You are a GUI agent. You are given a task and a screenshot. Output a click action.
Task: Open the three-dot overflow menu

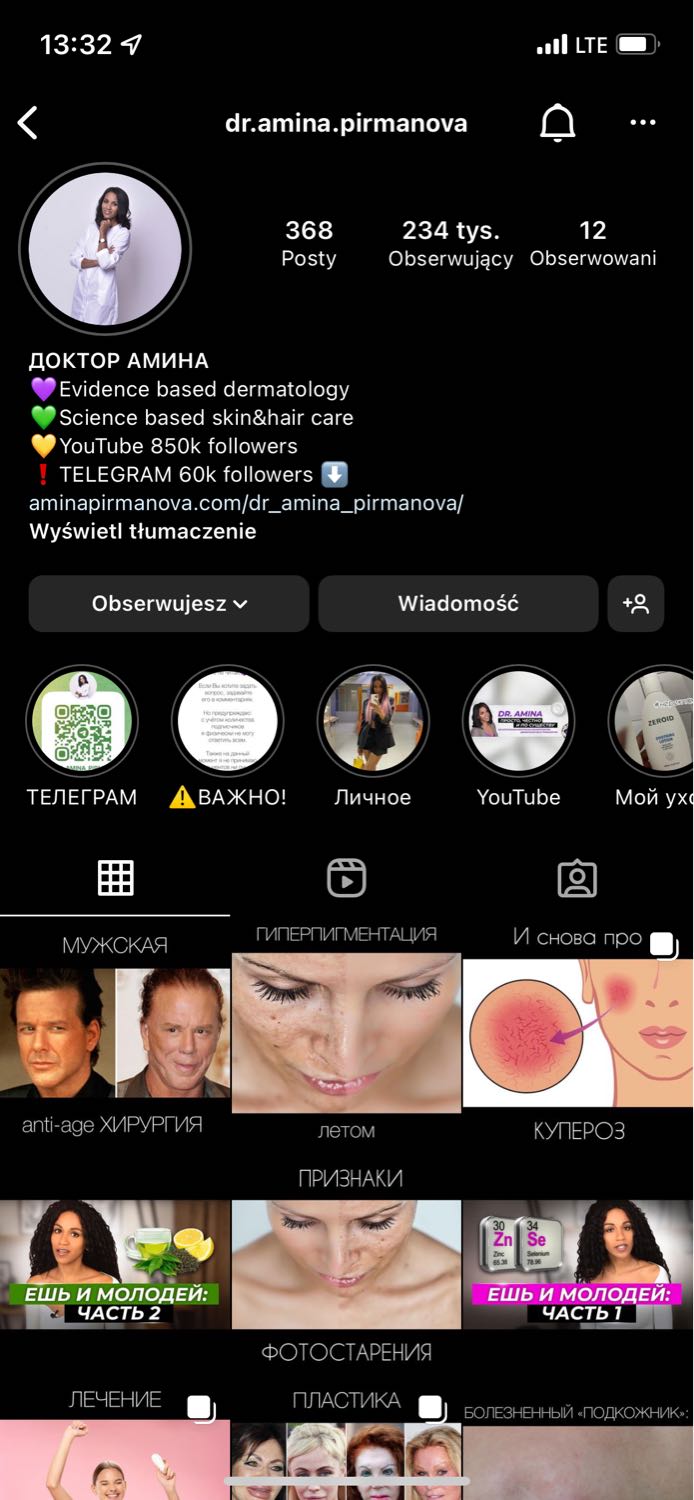pyautogui.click(x=643, y=123)
